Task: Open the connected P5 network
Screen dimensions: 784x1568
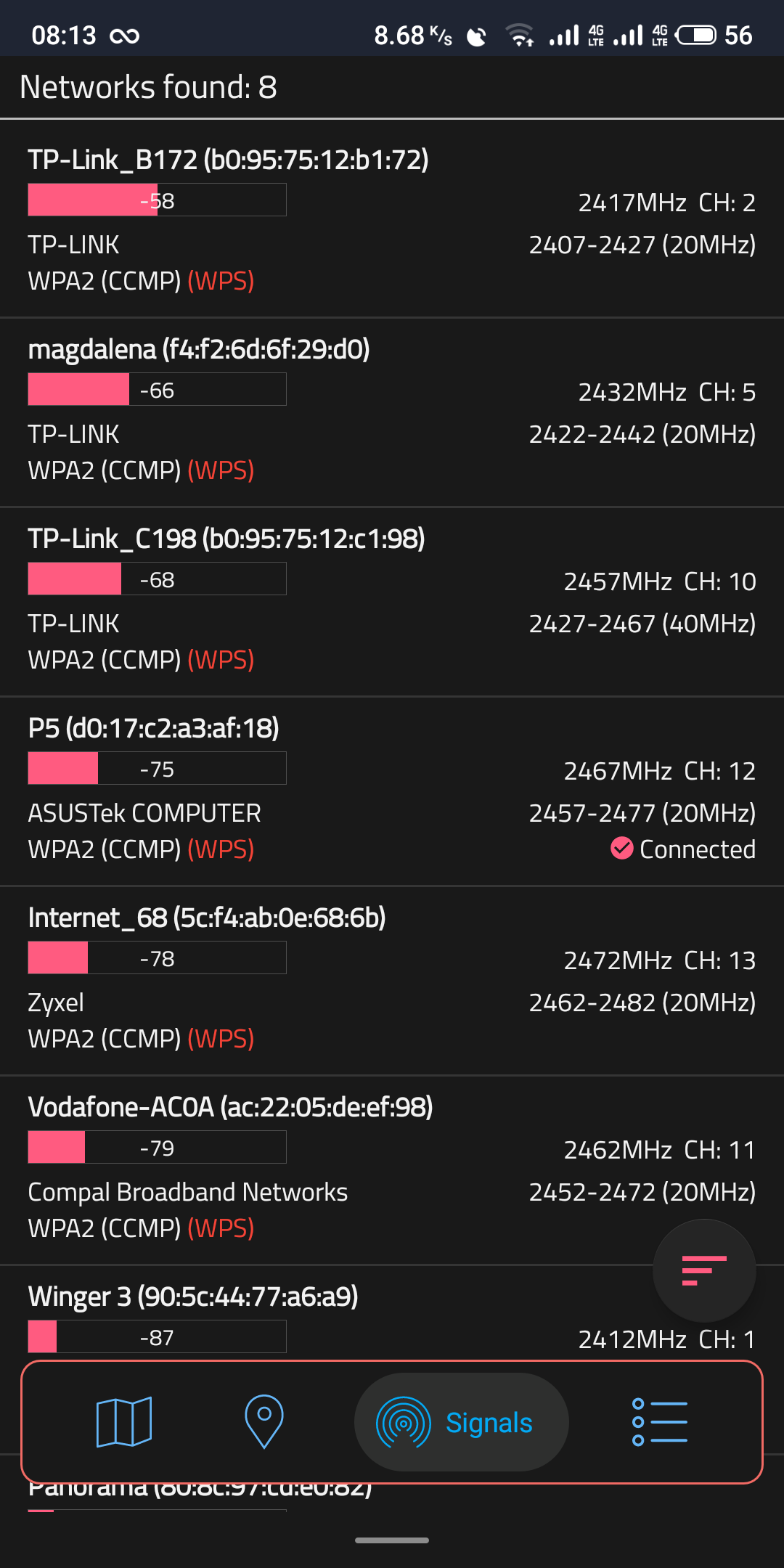Action: [392, 791]
